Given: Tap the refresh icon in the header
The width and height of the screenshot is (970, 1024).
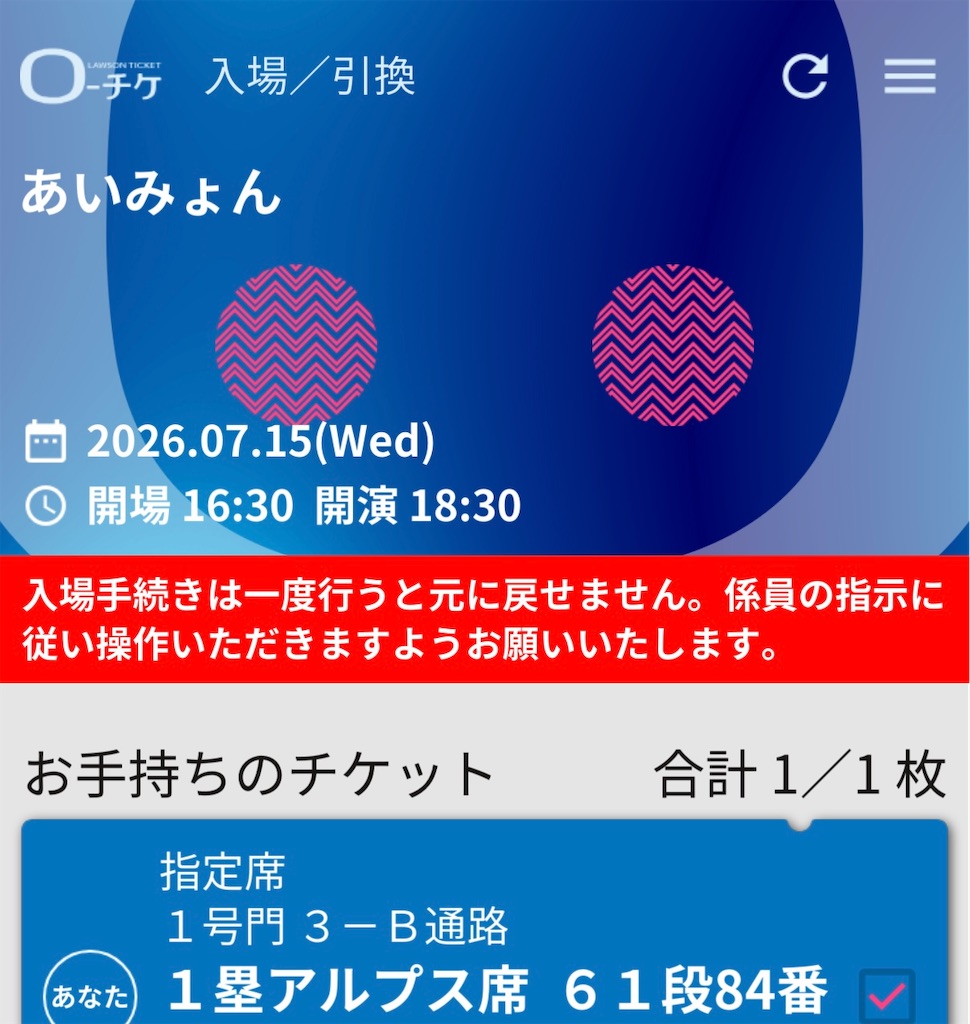Looking at the screenshot, I should click(805, 76).
